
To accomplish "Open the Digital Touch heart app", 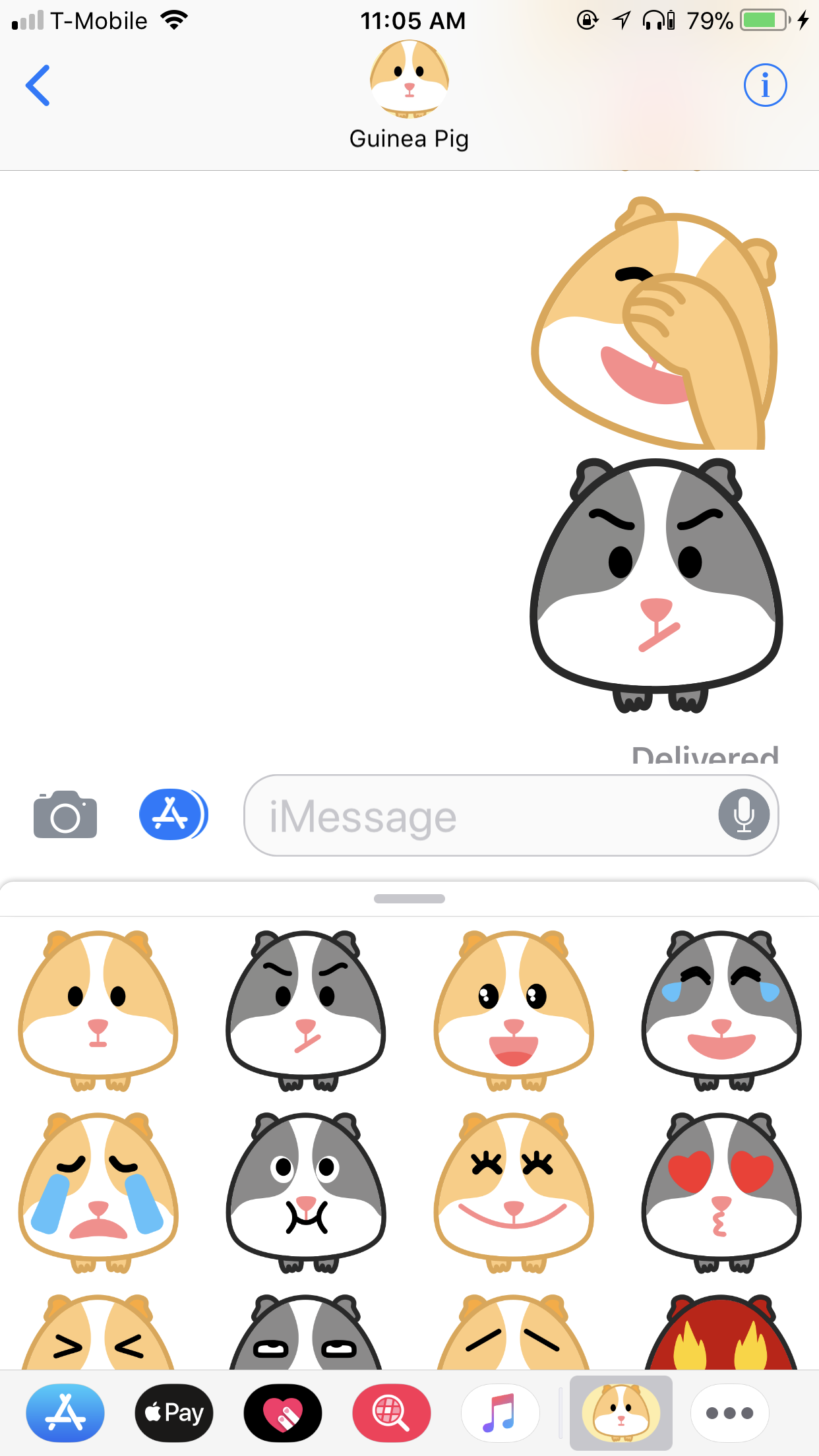I will tap(283, 1413).
